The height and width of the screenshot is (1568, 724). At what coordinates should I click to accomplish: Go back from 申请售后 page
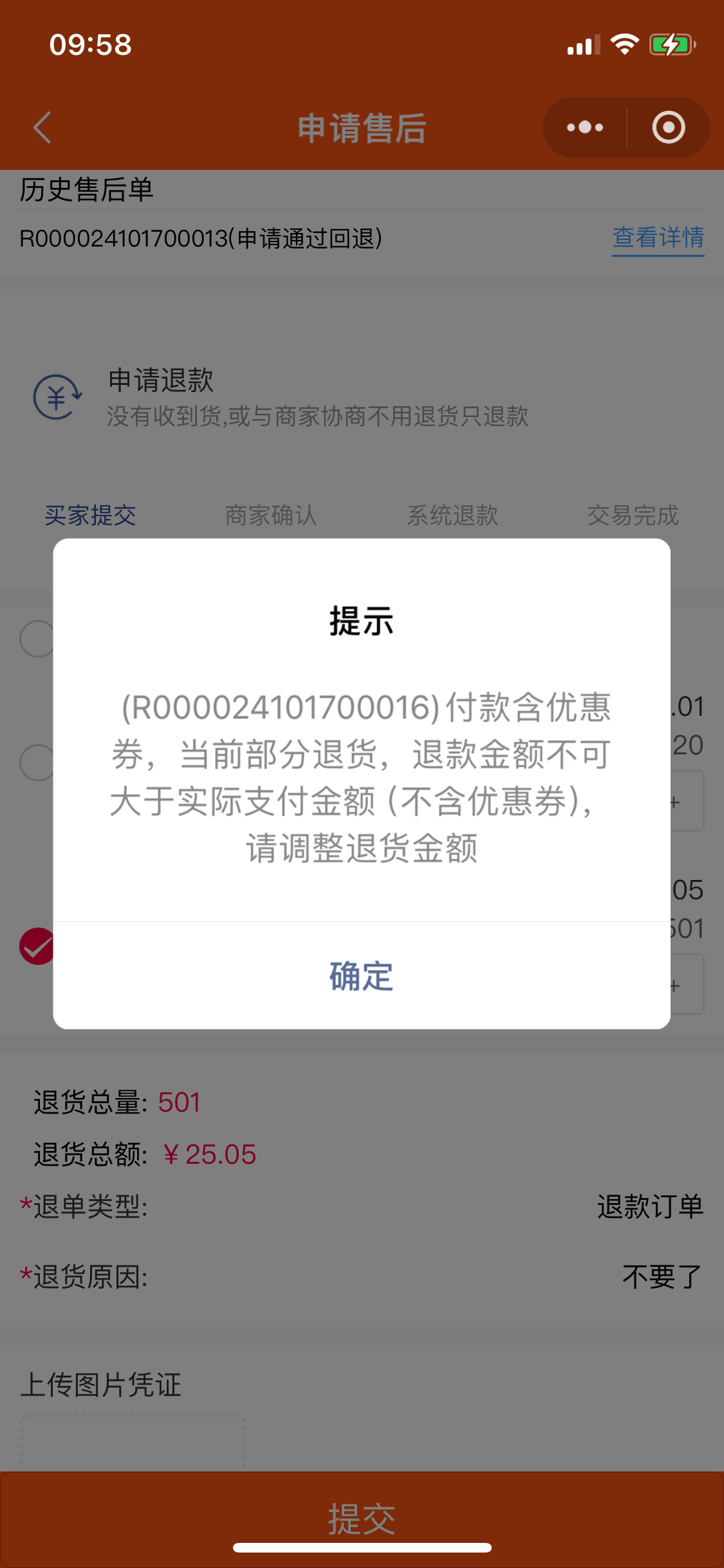pyautogui.click(x=42, y=127)
